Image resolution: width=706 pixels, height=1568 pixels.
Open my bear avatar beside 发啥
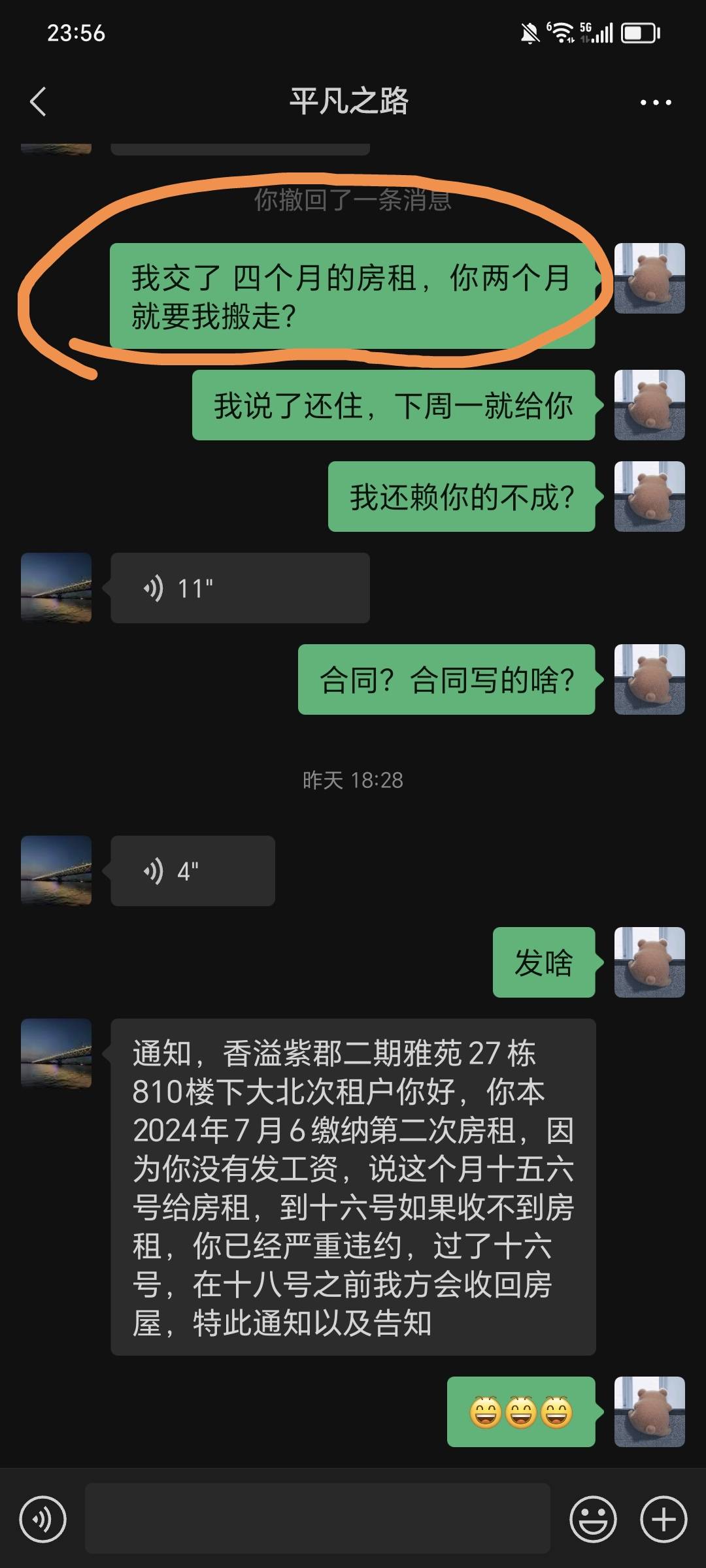pos(649,962)
